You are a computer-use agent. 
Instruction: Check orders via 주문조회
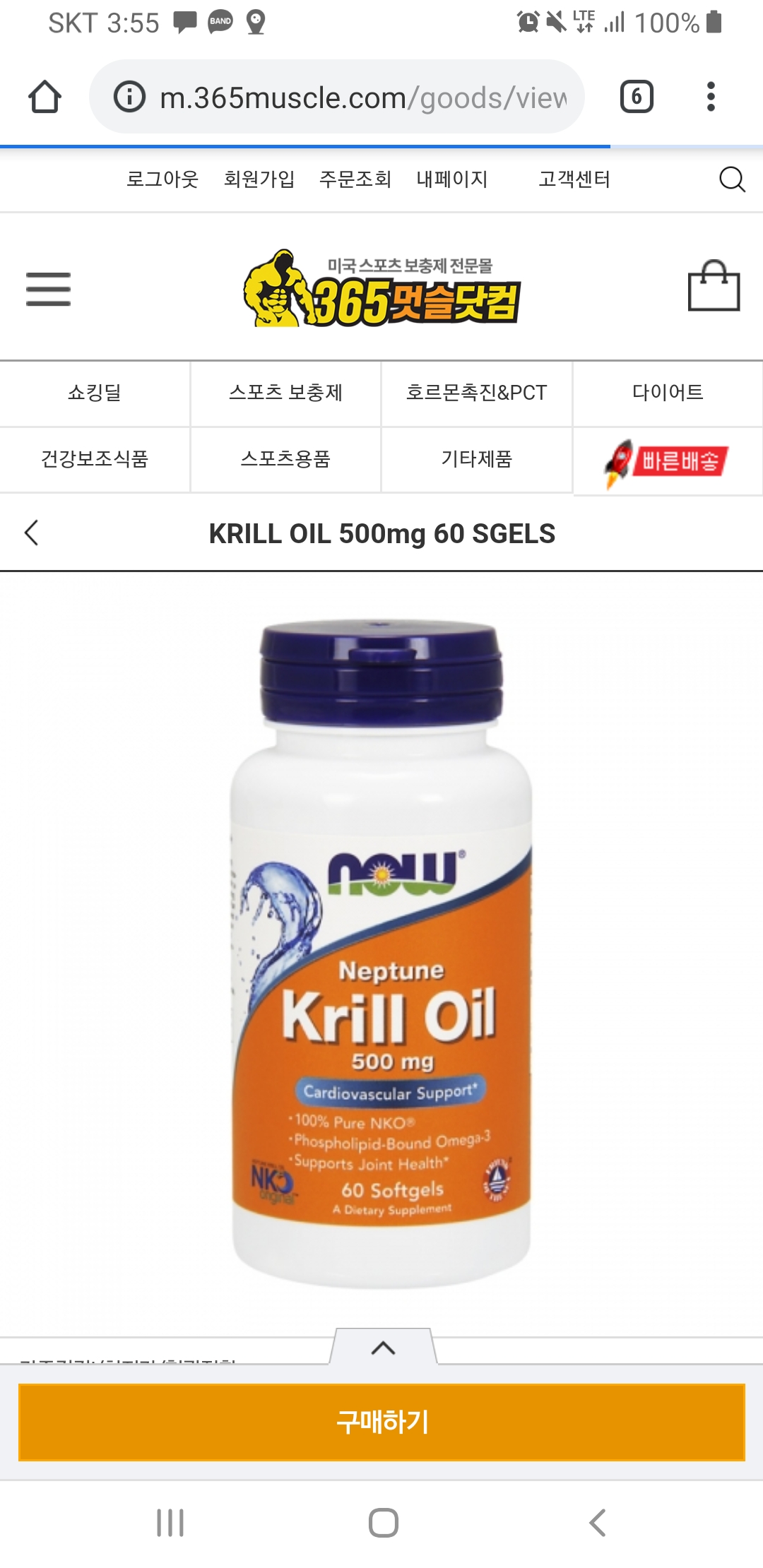coord(355,179)
